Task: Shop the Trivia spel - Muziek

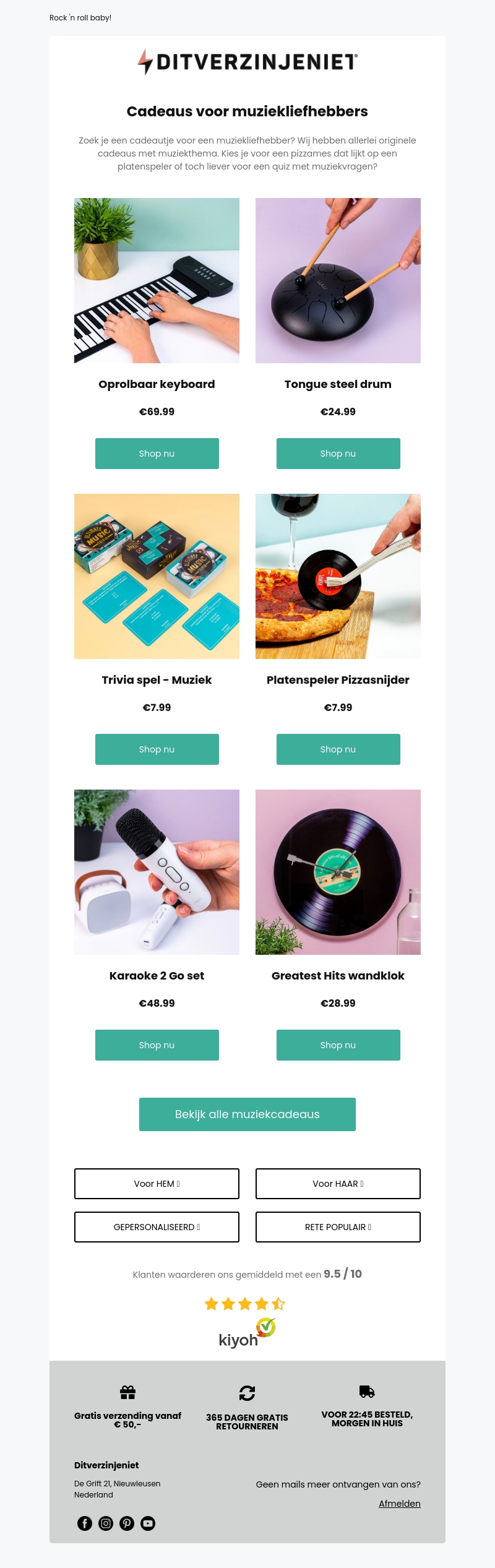Action: 157,749
